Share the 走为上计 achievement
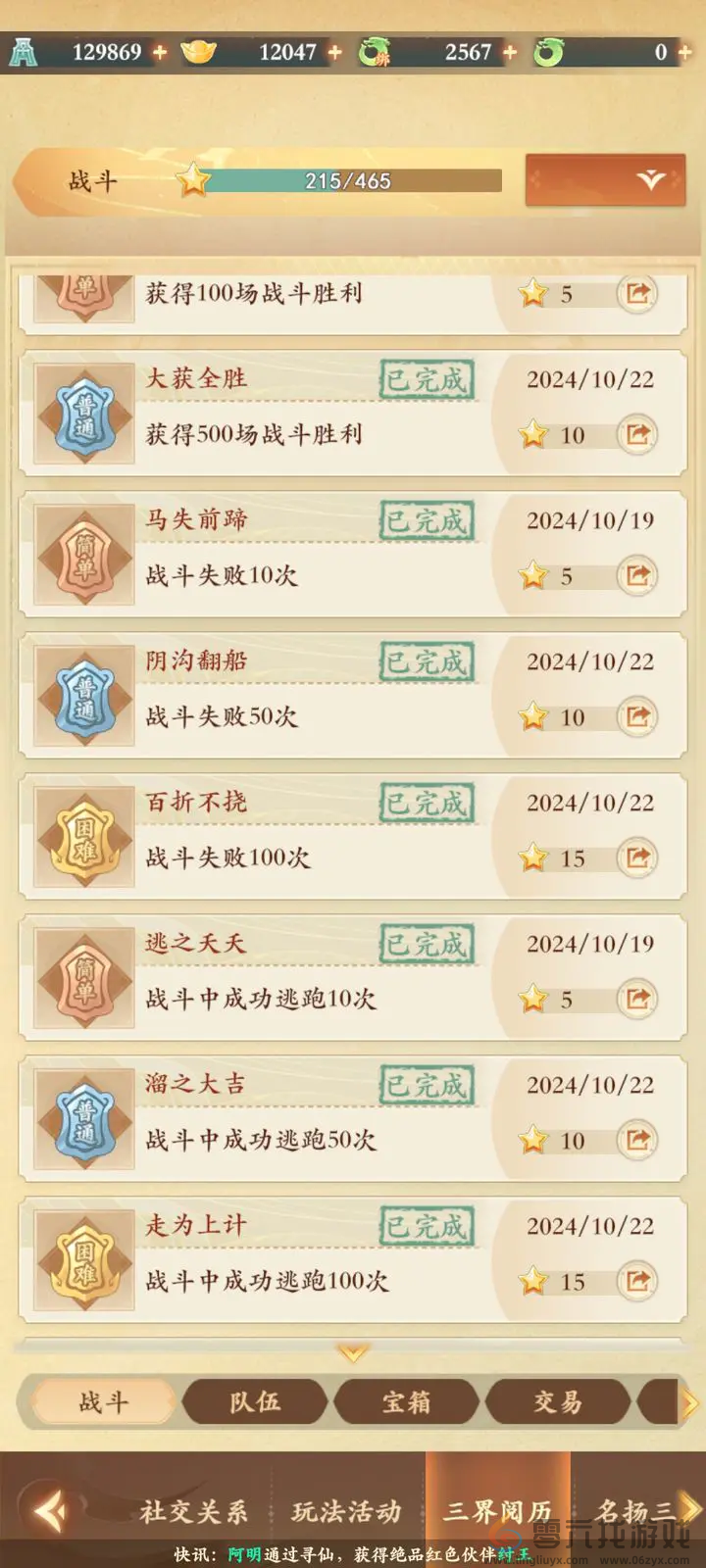 click(637, 1281)
